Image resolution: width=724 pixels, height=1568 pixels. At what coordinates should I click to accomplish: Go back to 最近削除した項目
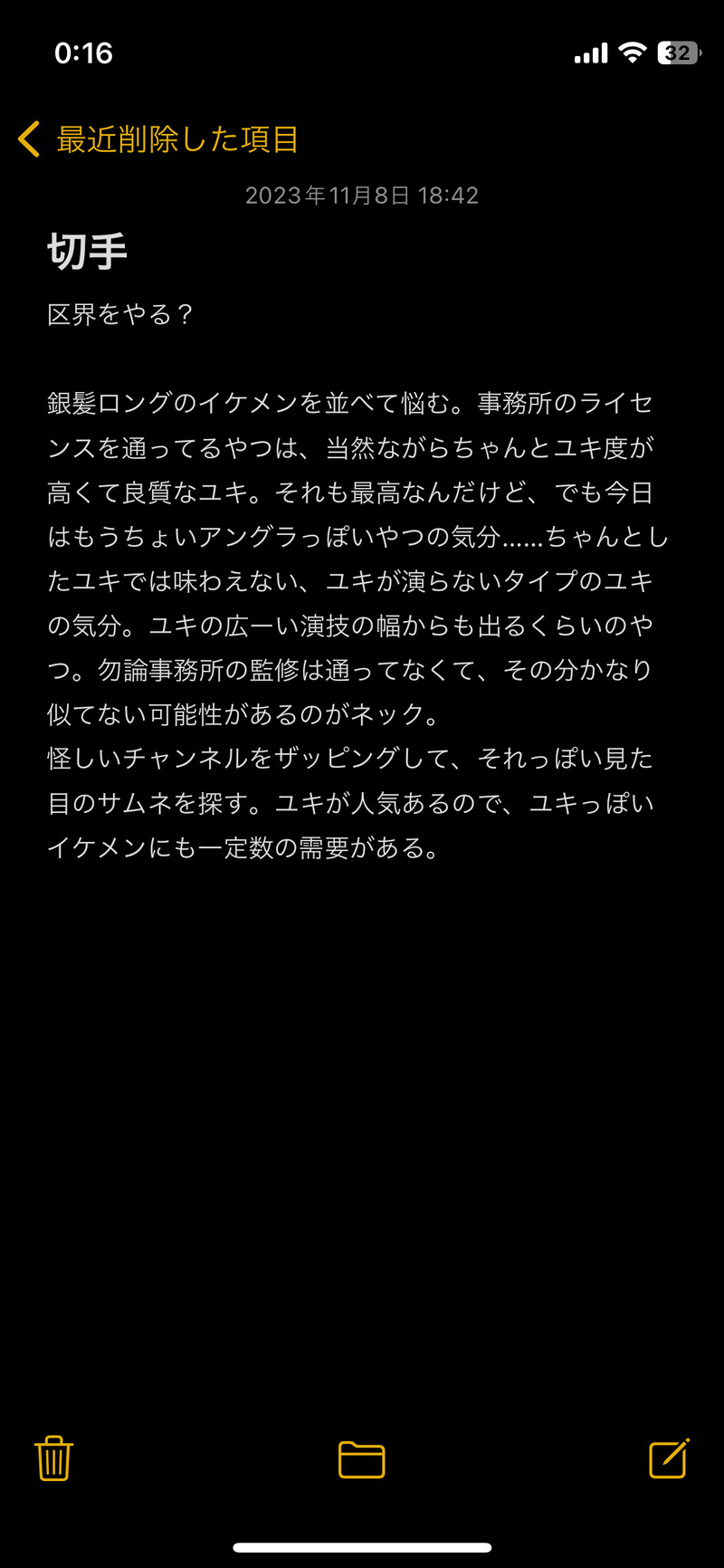pyautogui.click(x=158, y=139)
